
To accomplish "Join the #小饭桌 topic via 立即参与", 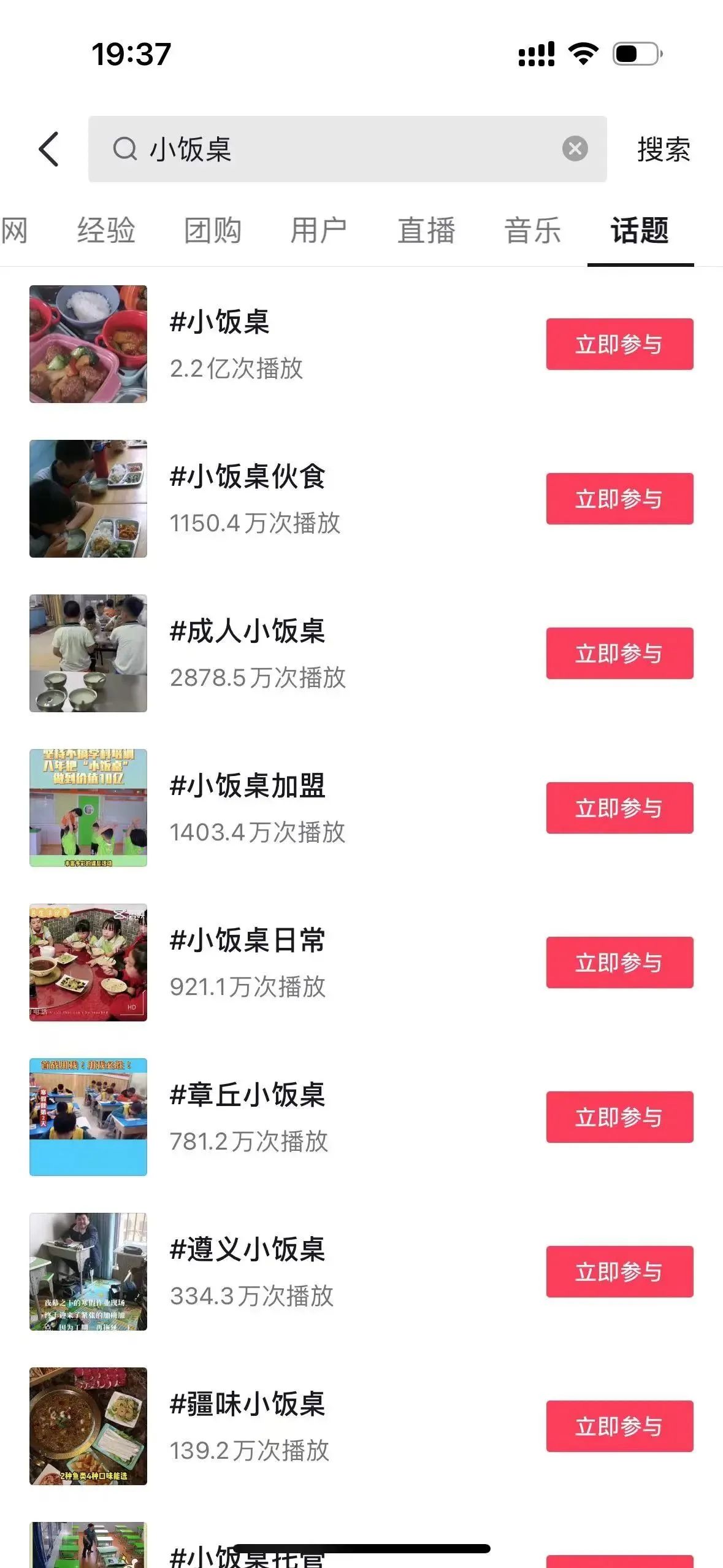I will pyautogui.click(x=619, y=344).
